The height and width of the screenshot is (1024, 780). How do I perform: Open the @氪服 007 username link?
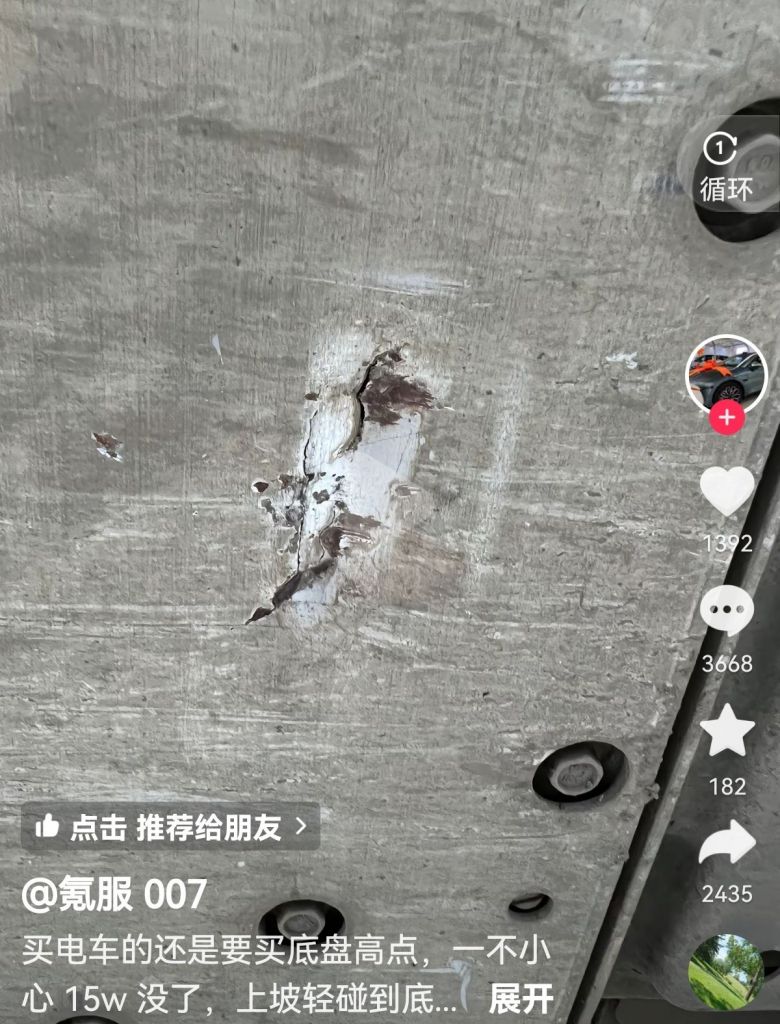[x=115, y=893]
